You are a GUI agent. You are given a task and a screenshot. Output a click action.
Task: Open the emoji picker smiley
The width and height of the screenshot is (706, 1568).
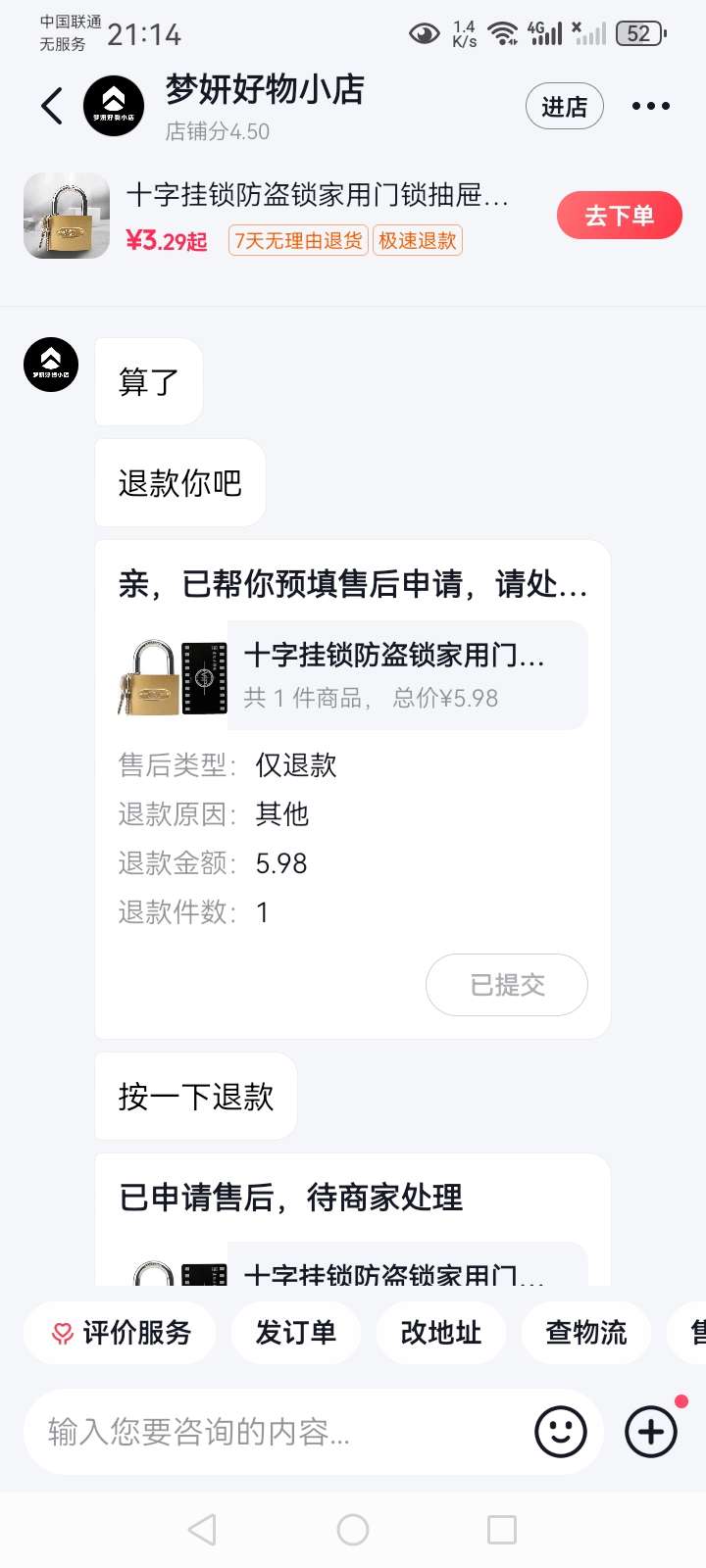[x=560, y=1432]
